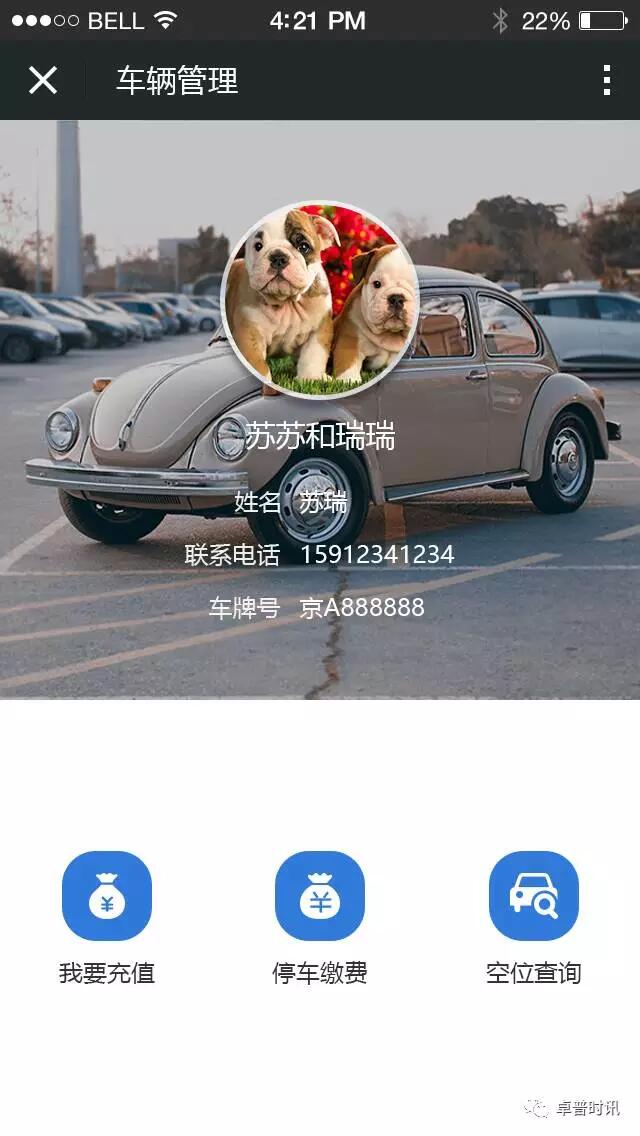This screenshot has height=1136, width=640.
Task: Open the three-dot overflow menu
Action: point(606,80)
